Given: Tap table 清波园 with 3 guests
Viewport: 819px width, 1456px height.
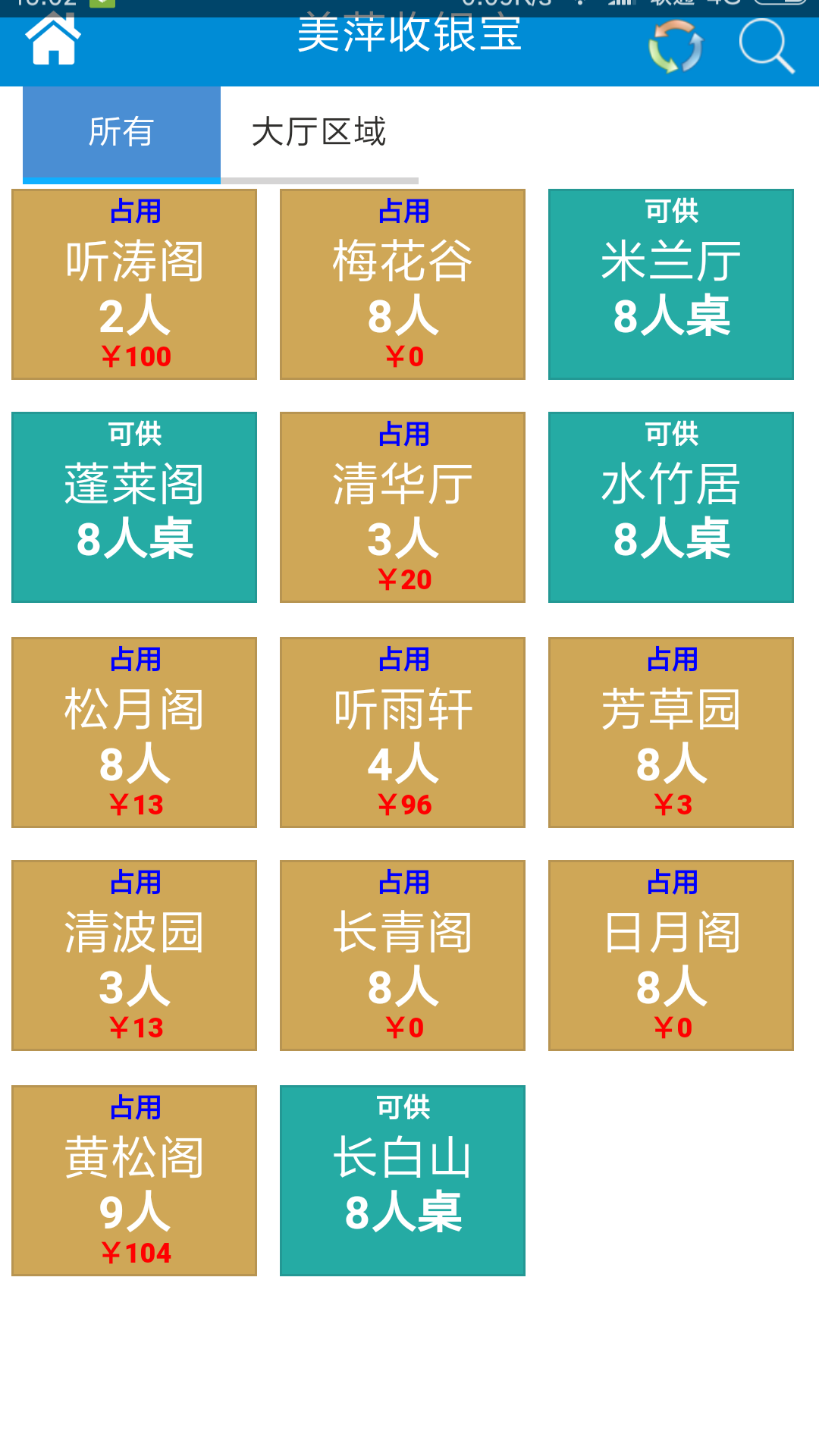Looking at the screenshot, I should tap(133, 954).
